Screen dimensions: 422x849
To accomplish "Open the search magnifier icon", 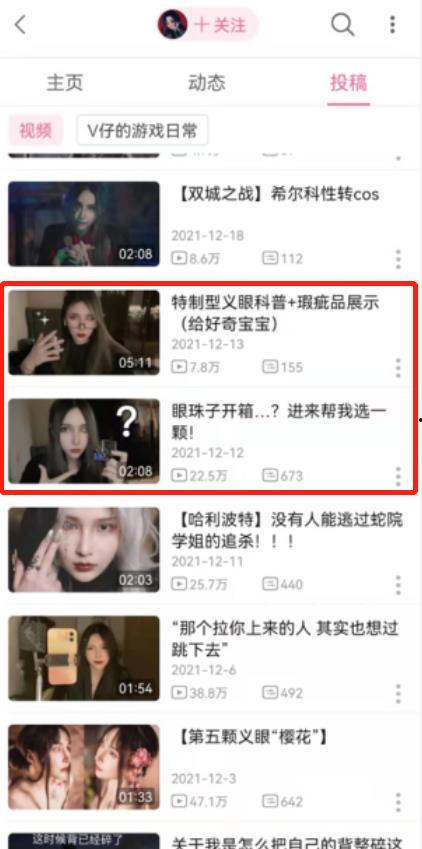I will (x=342, y=24).
